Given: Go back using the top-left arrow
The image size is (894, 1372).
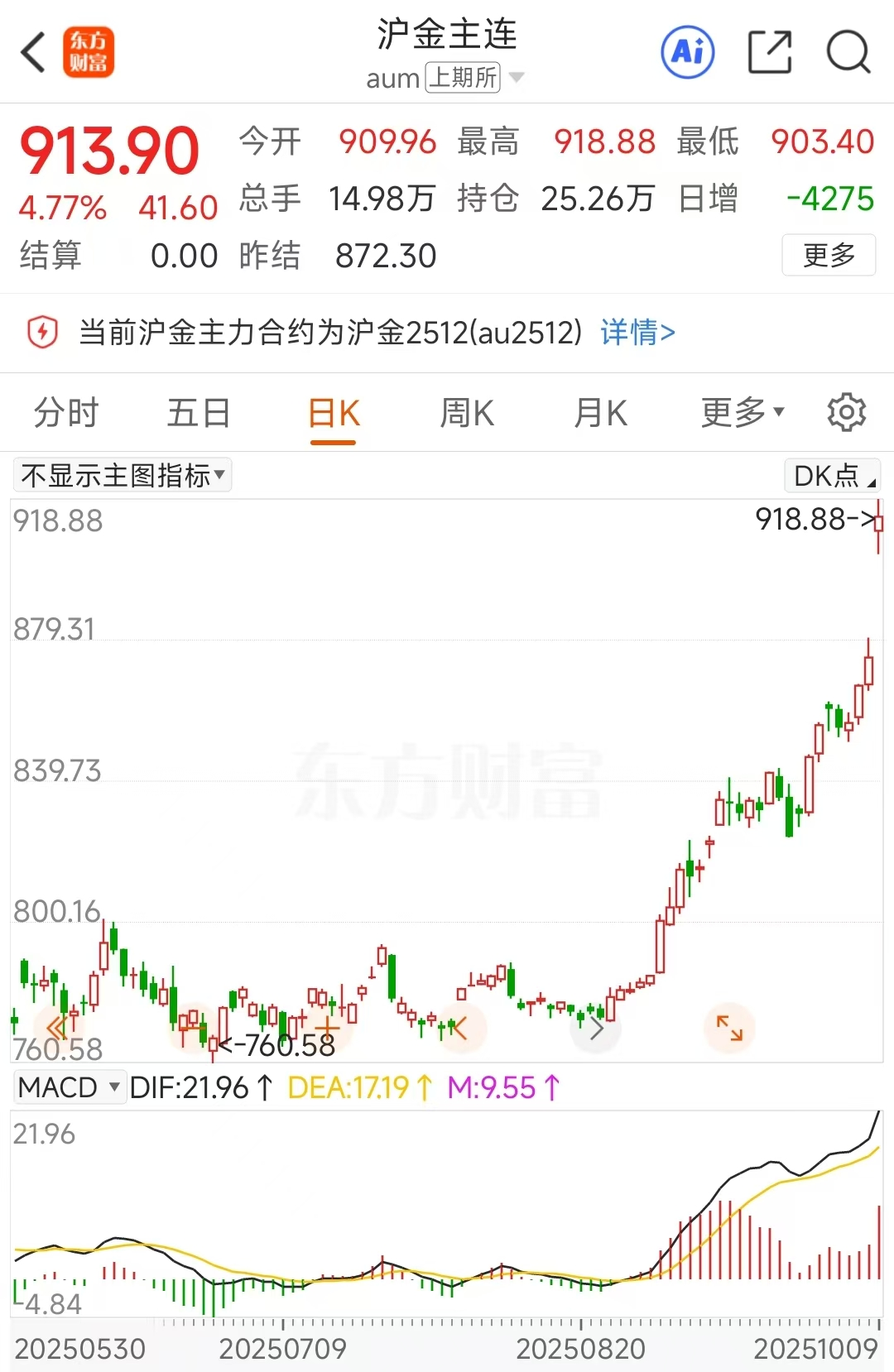Looking at the screenshot, I should click(x=33, y=53).
